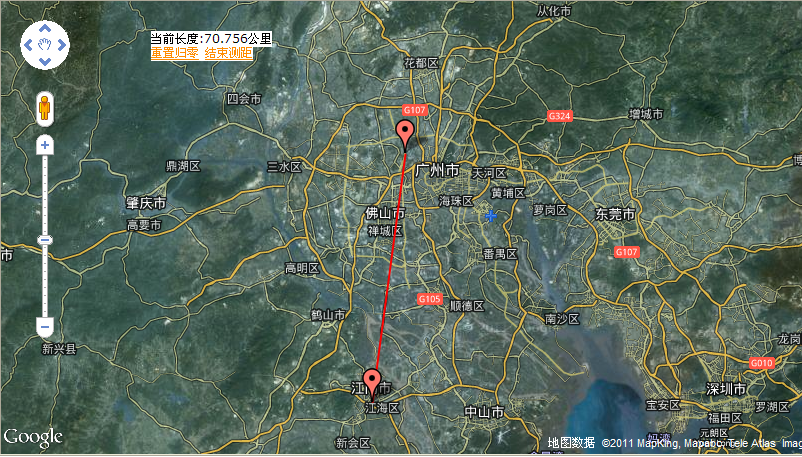Image resolution: width=802 pixels, height=457 pixels.
Task: Pan the map downward with the pan arrow
Action: pyautogui.click(x=45, y=61)
